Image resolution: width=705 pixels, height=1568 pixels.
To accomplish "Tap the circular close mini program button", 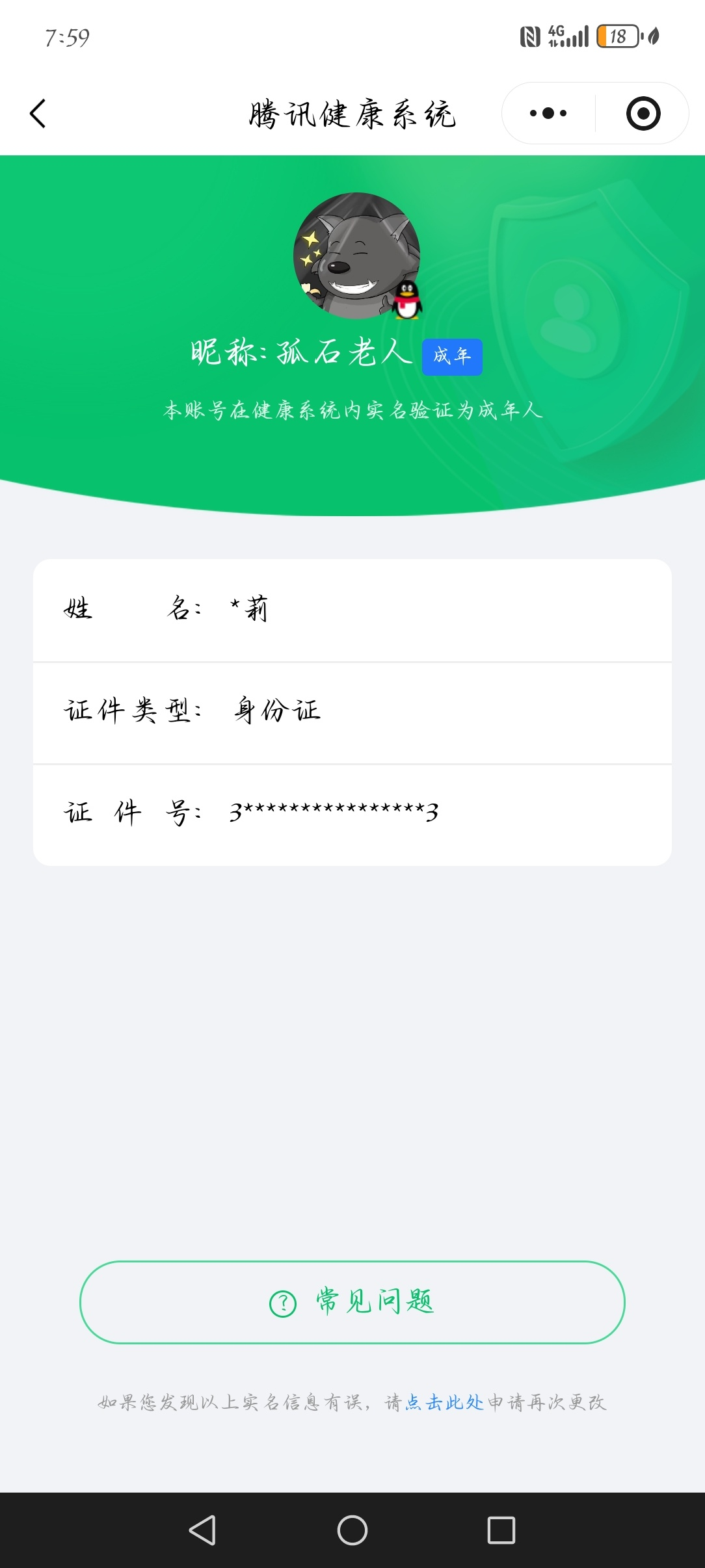I will 643,113.
